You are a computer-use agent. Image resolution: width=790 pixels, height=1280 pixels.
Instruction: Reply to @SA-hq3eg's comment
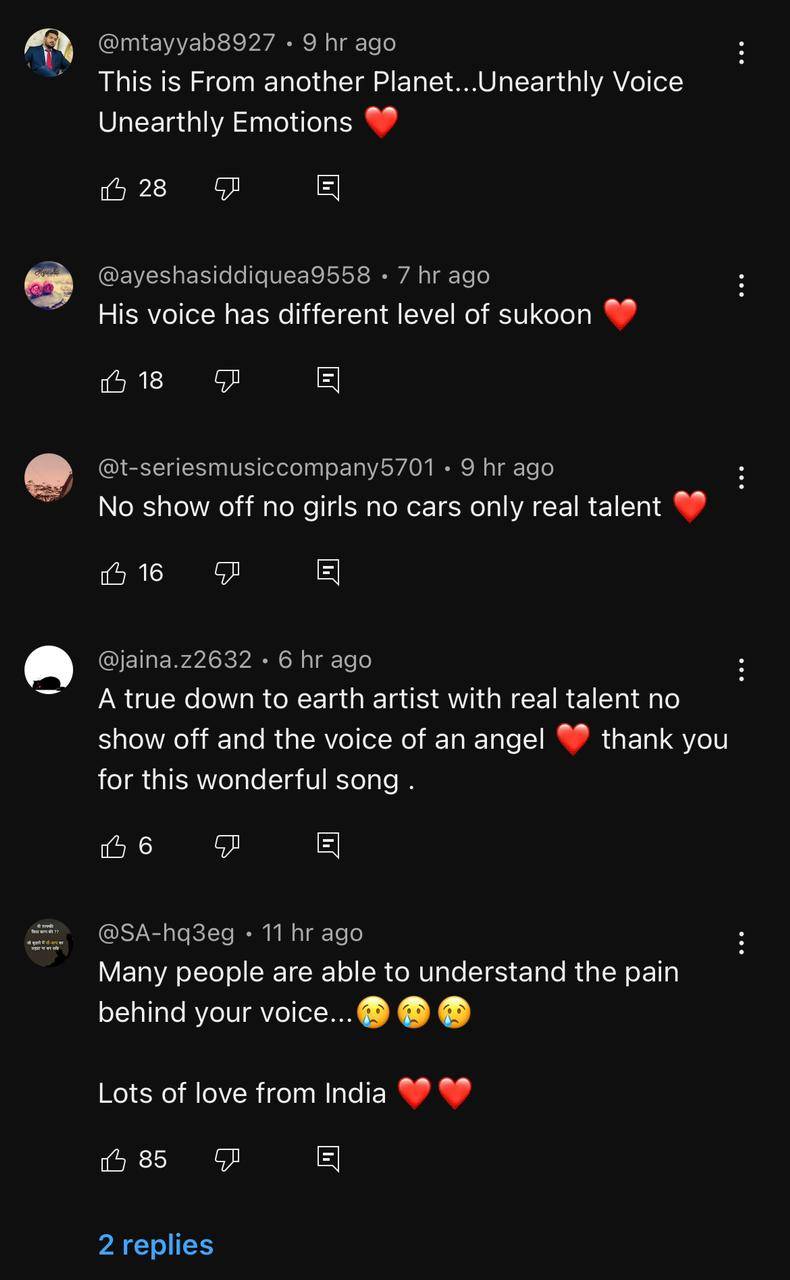[x=328, y=1158]
